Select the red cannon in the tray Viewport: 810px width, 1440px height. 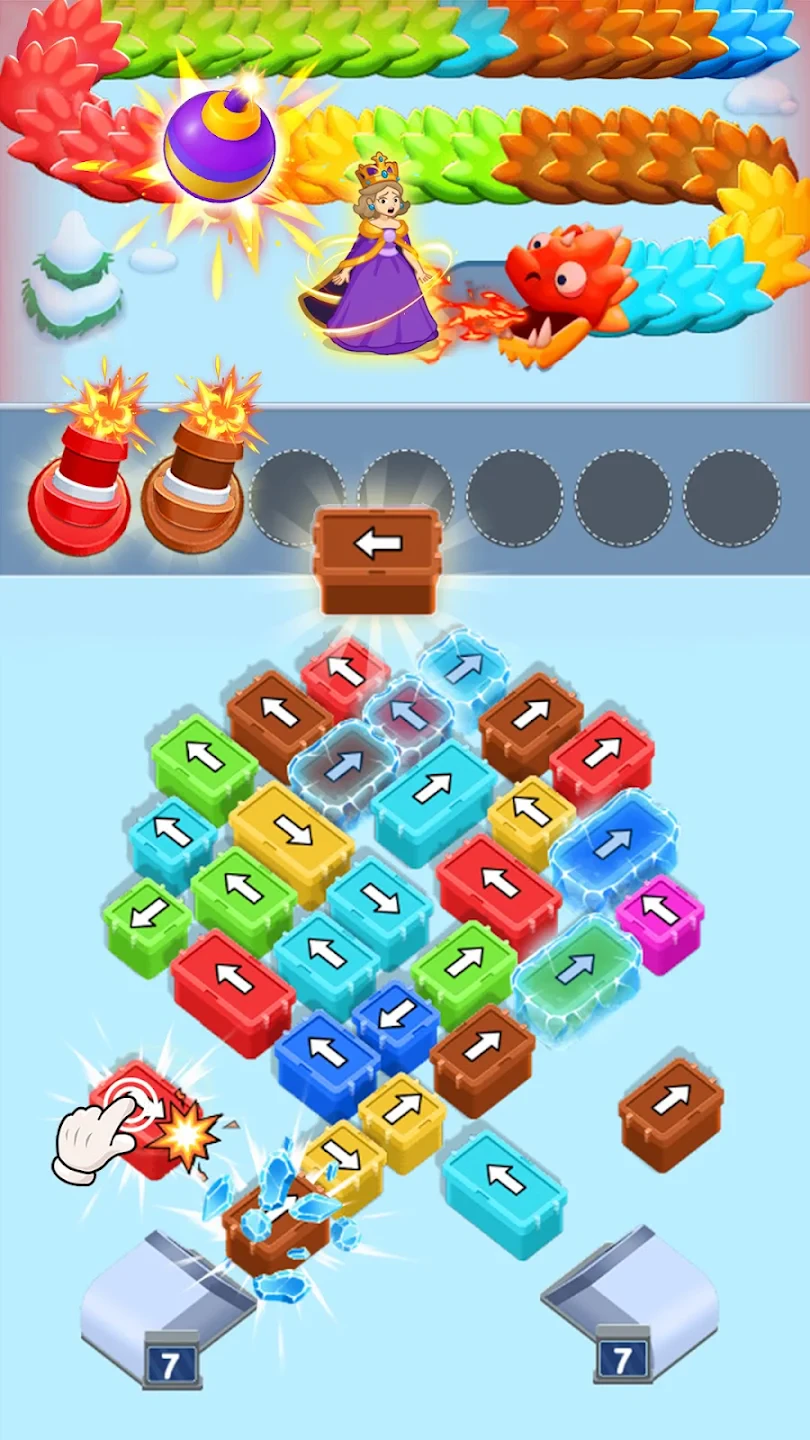[80, 485]
